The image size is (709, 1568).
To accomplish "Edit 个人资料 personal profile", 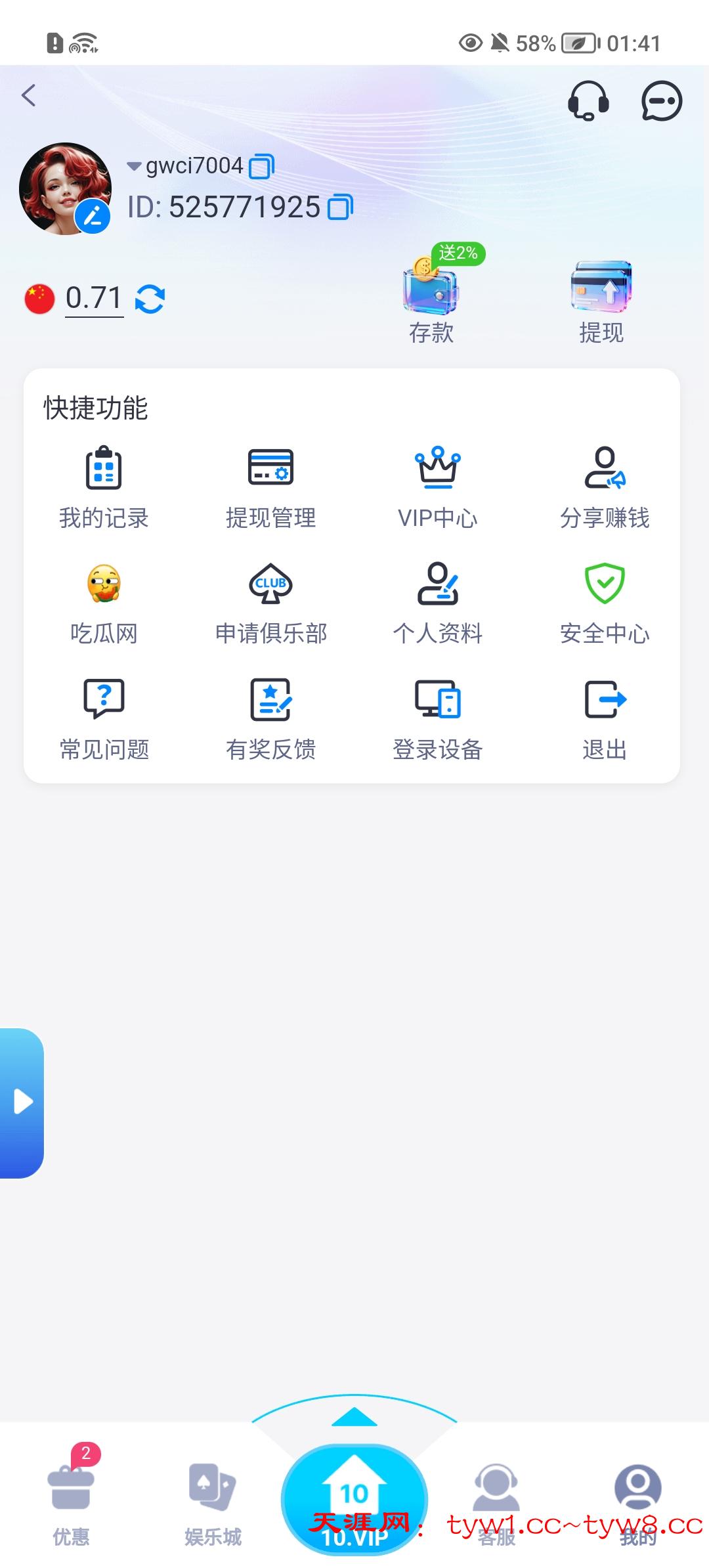I will pyautogui.click(x=438, y=603).
